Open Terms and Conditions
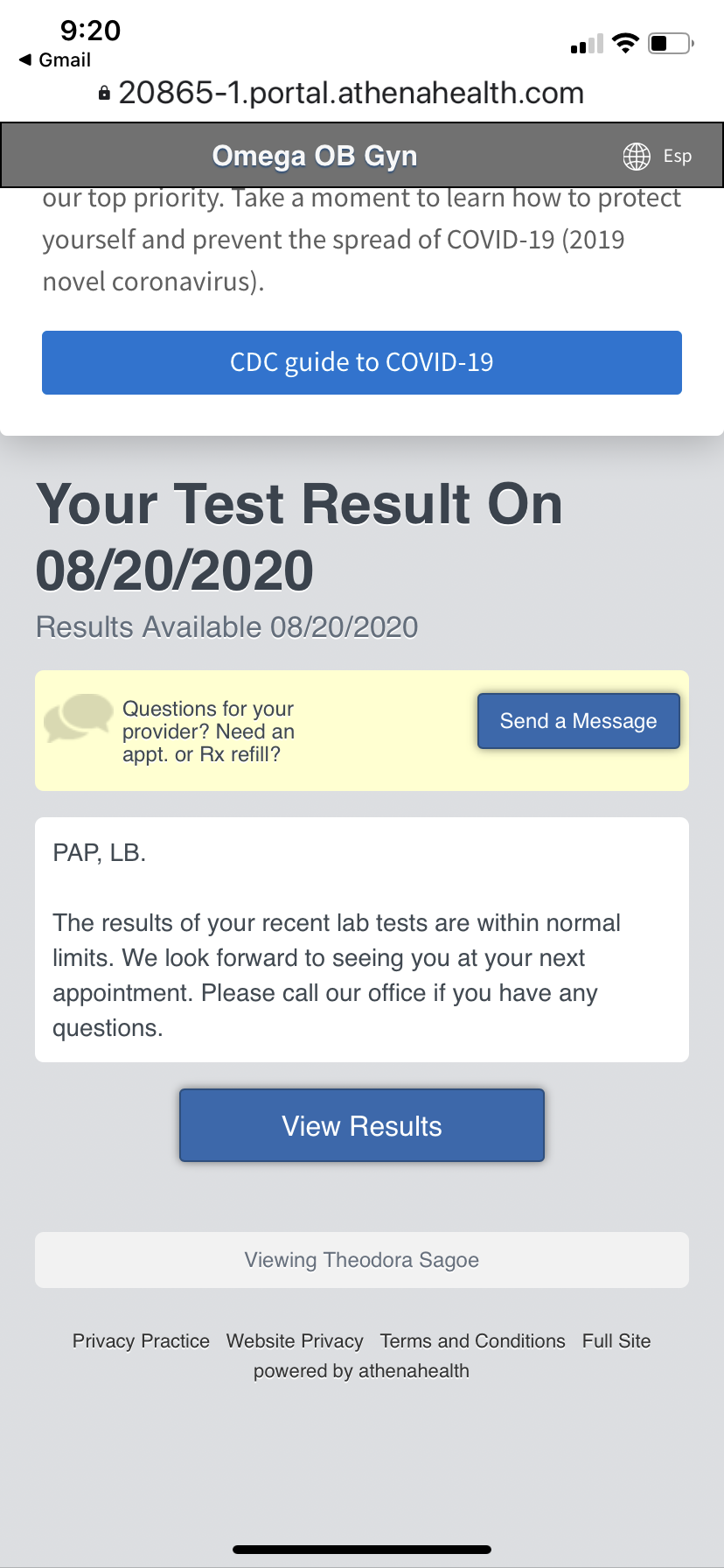This screenshot has height=1568, width=724. coord(472,1340)
